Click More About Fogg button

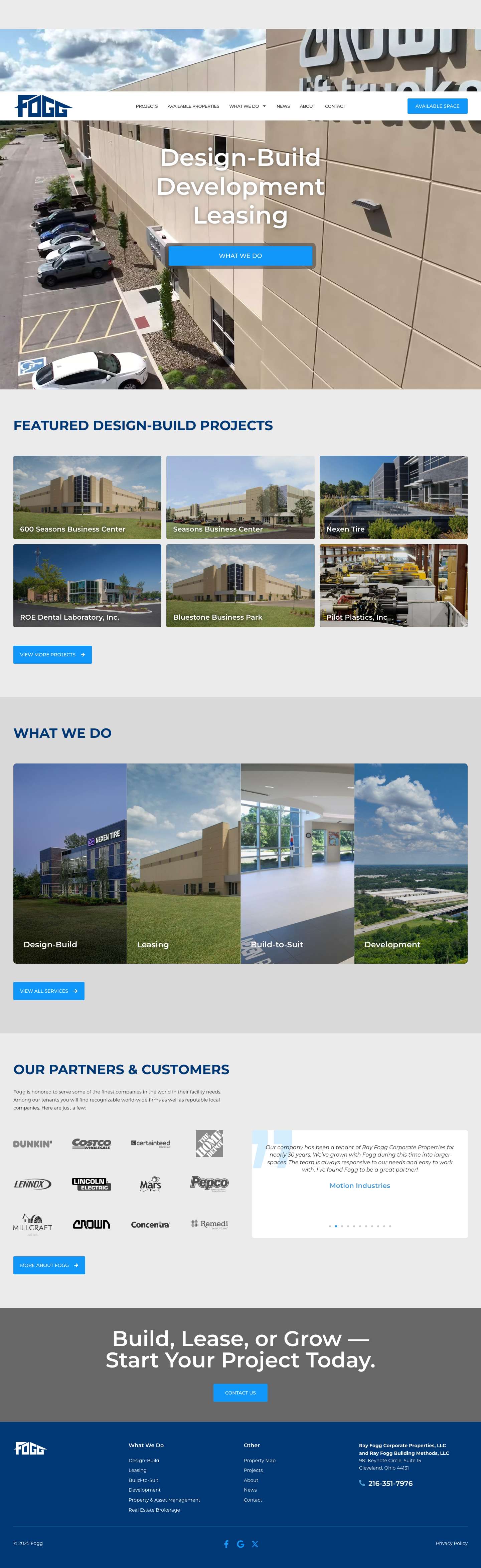[49, 1265]
